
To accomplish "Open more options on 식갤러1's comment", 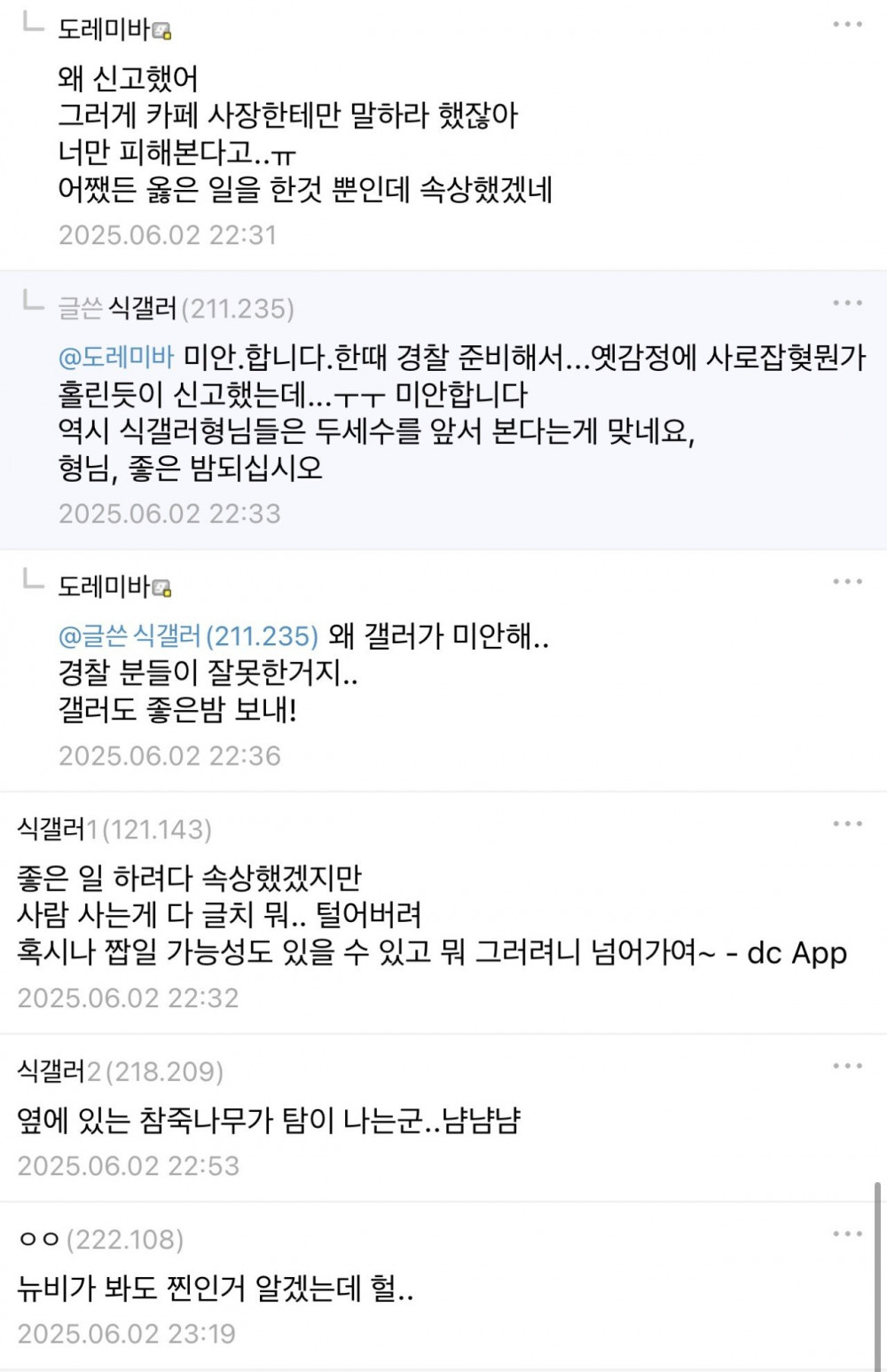I will tap(847, 824).
